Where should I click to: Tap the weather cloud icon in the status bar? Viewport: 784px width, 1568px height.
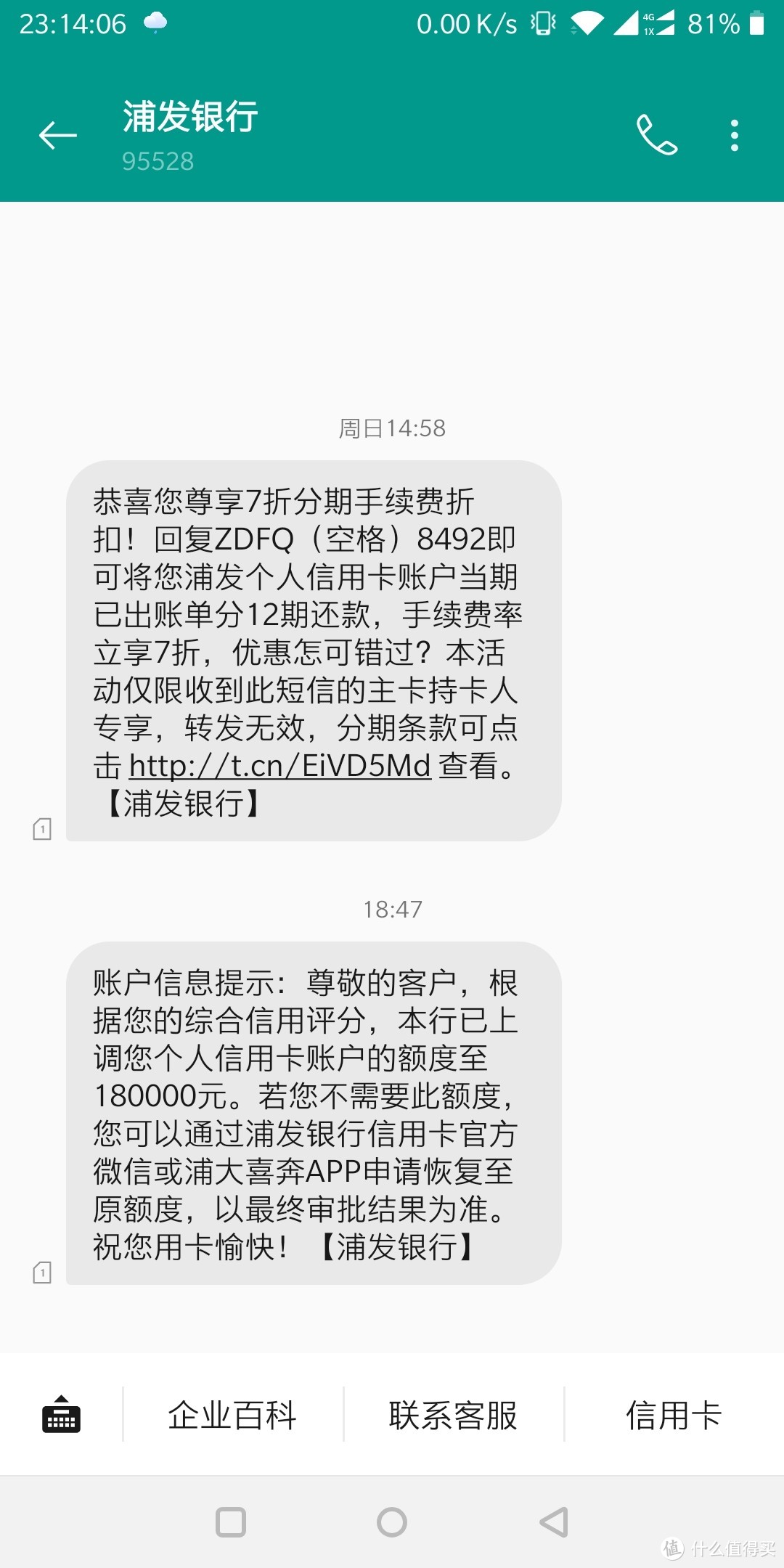coord(155,22)
